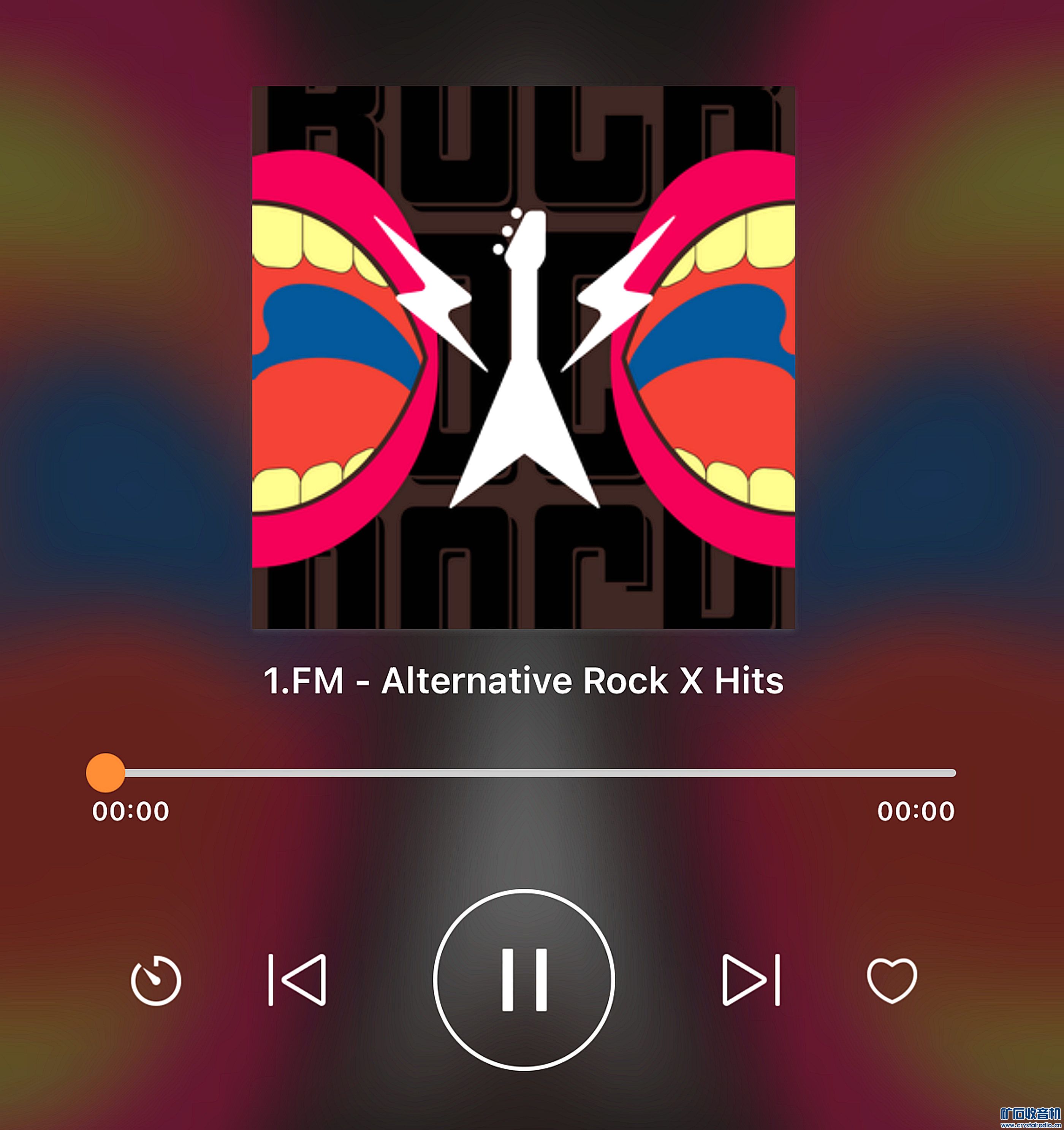The width and height of the screenshot is (1064, 1130).
Task: Add station to favorites with heart icon
Action: (892, 980)
